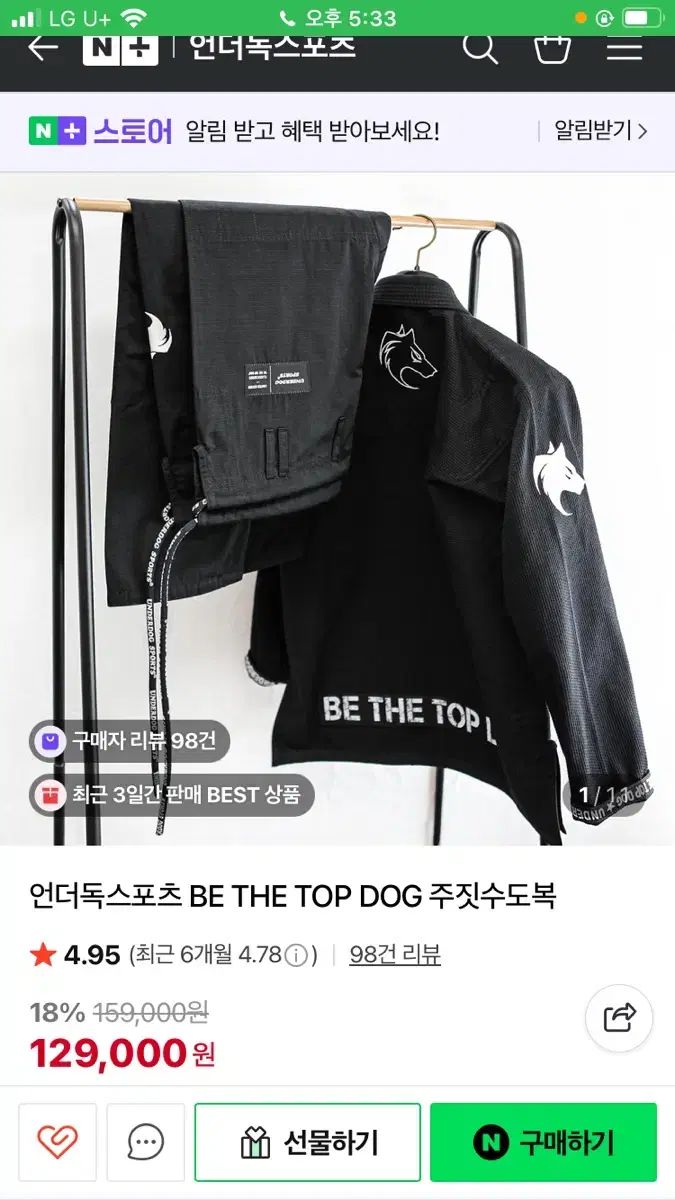The image size is (675, 1200).
Task: Show rating info next to 최근 6개월 4.78
Action: [x=296, y=956]
